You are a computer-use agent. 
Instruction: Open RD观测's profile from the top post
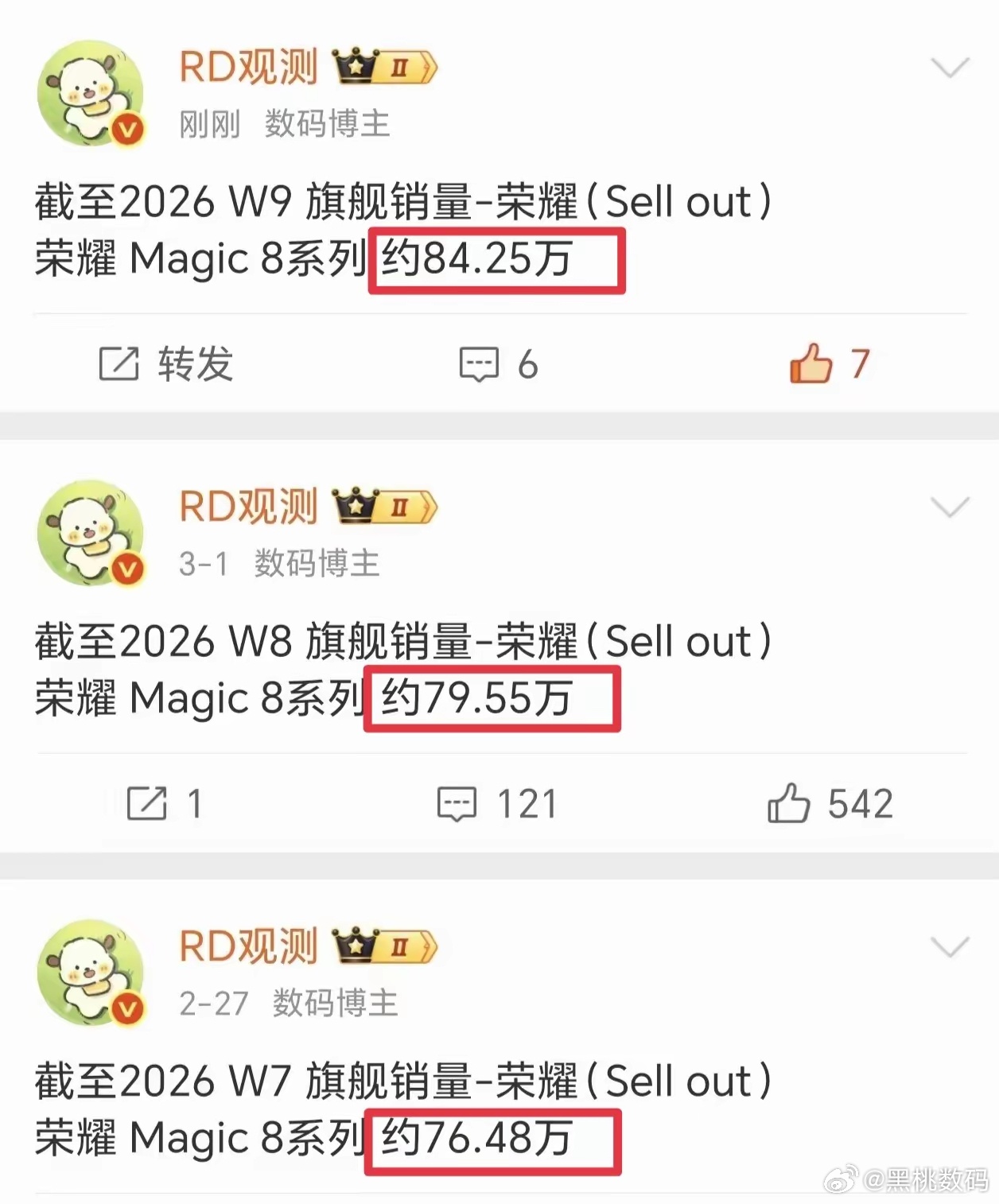(x=247, y=67)
